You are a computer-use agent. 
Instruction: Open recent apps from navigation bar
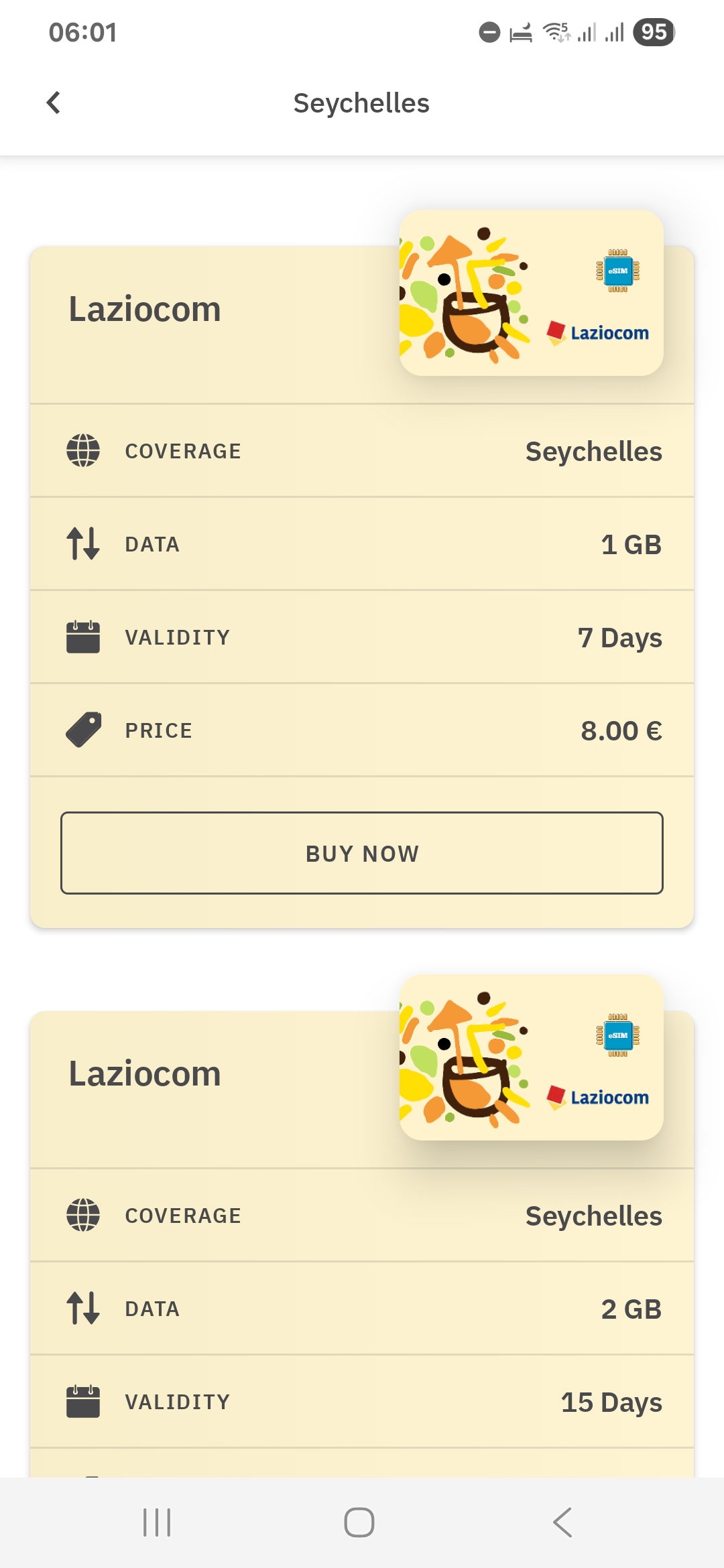157,1522
